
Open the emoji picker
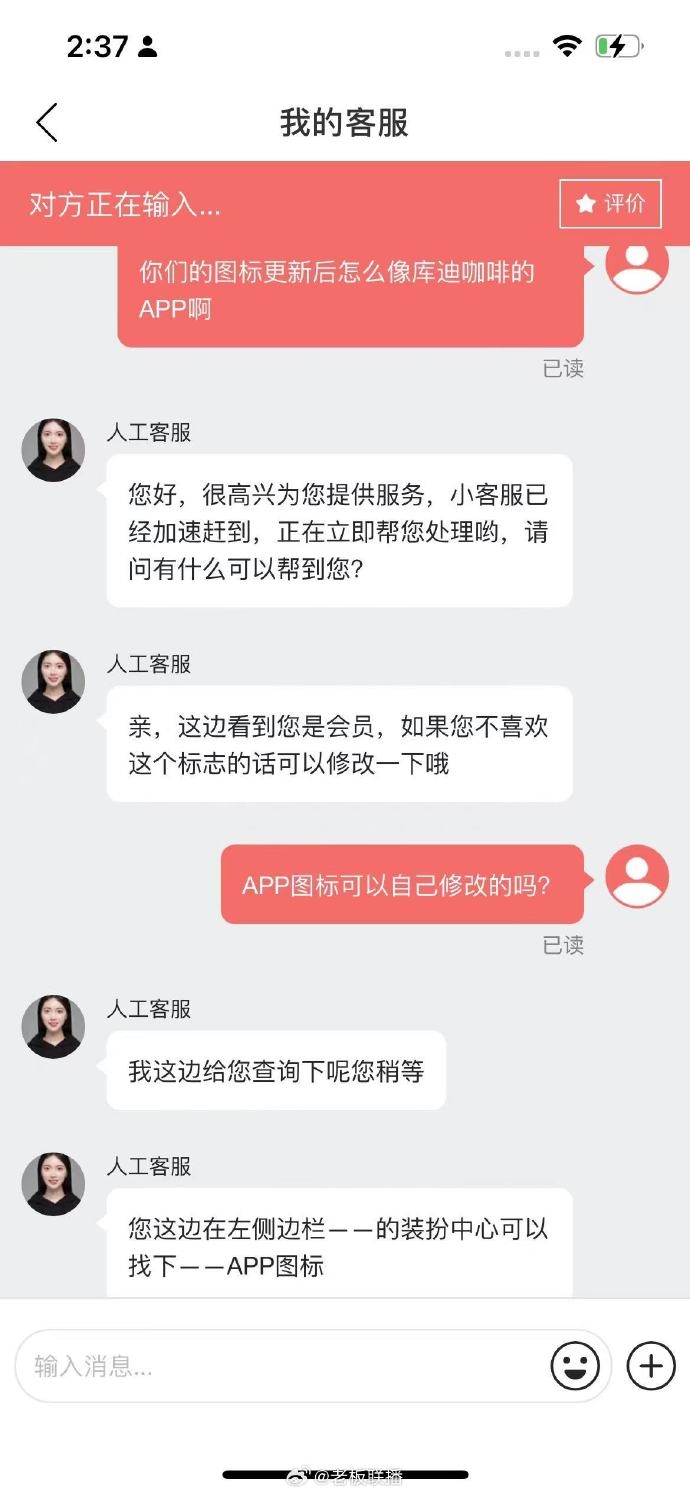click(575, 1366)
